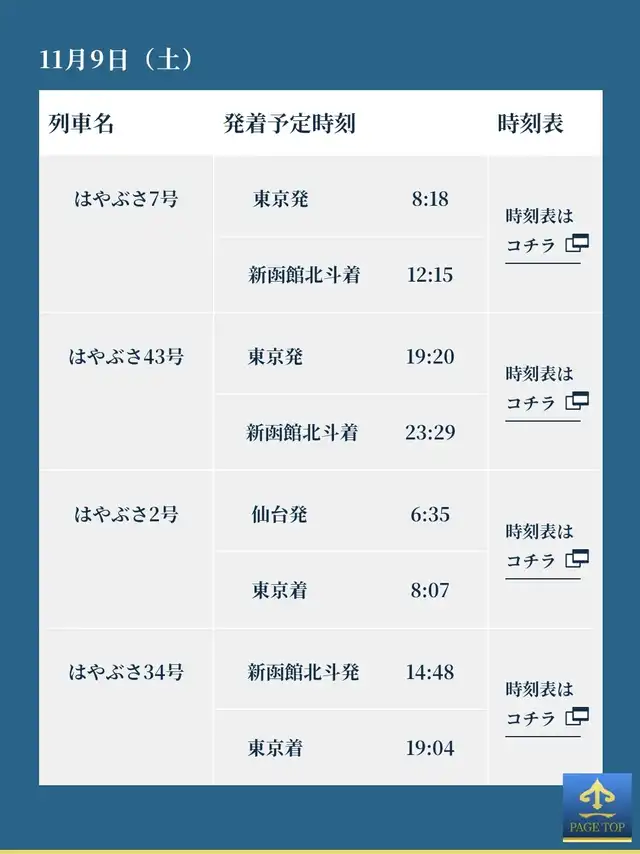This screenshot has height=854, width=640.
Task: Jump back up with PAGE TOP button
Action: (597, 808)
